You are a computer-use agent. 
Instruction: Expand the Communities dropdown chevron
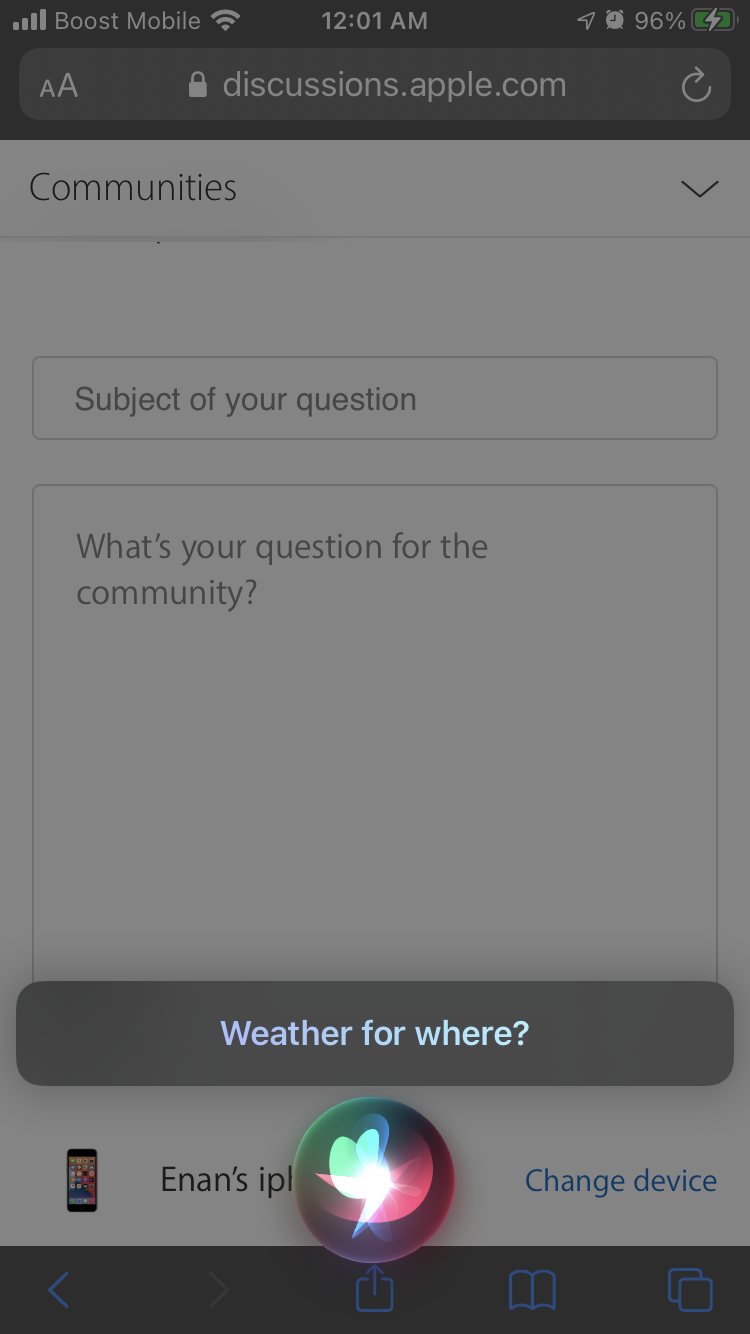(698, 188)
